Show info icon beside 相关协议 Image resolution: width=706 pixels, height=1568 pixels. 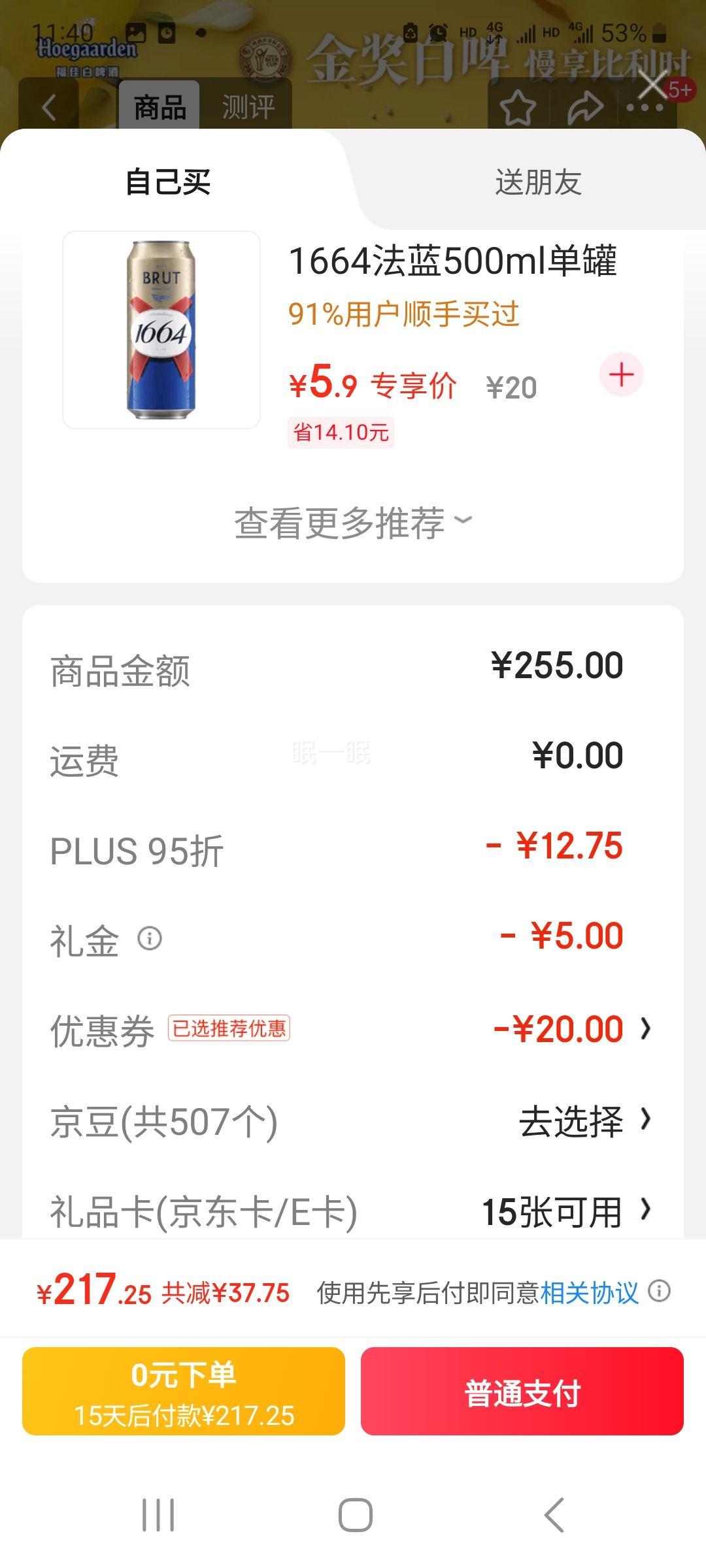click(659, 1291)
